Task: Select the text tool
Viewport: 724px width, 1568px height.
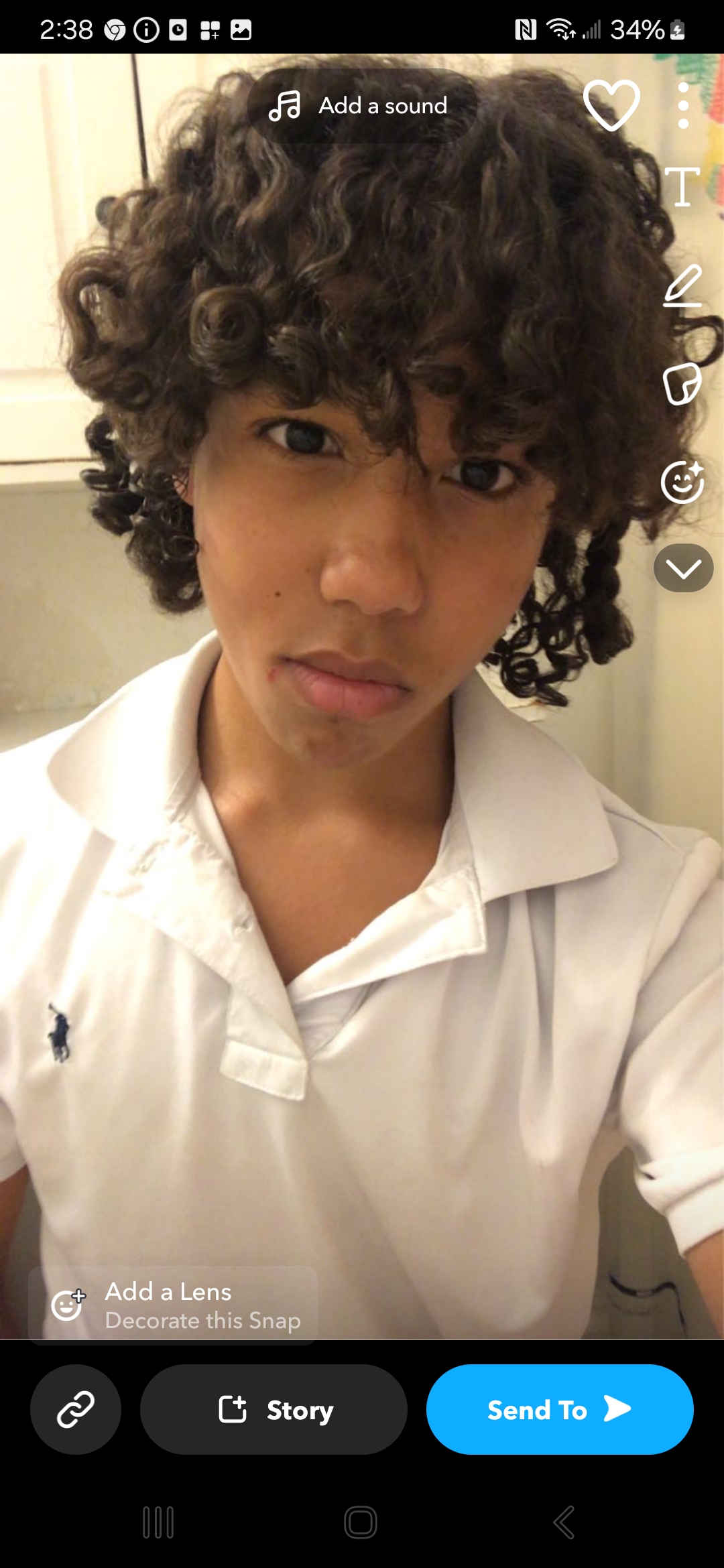Action: click(682, 186)
